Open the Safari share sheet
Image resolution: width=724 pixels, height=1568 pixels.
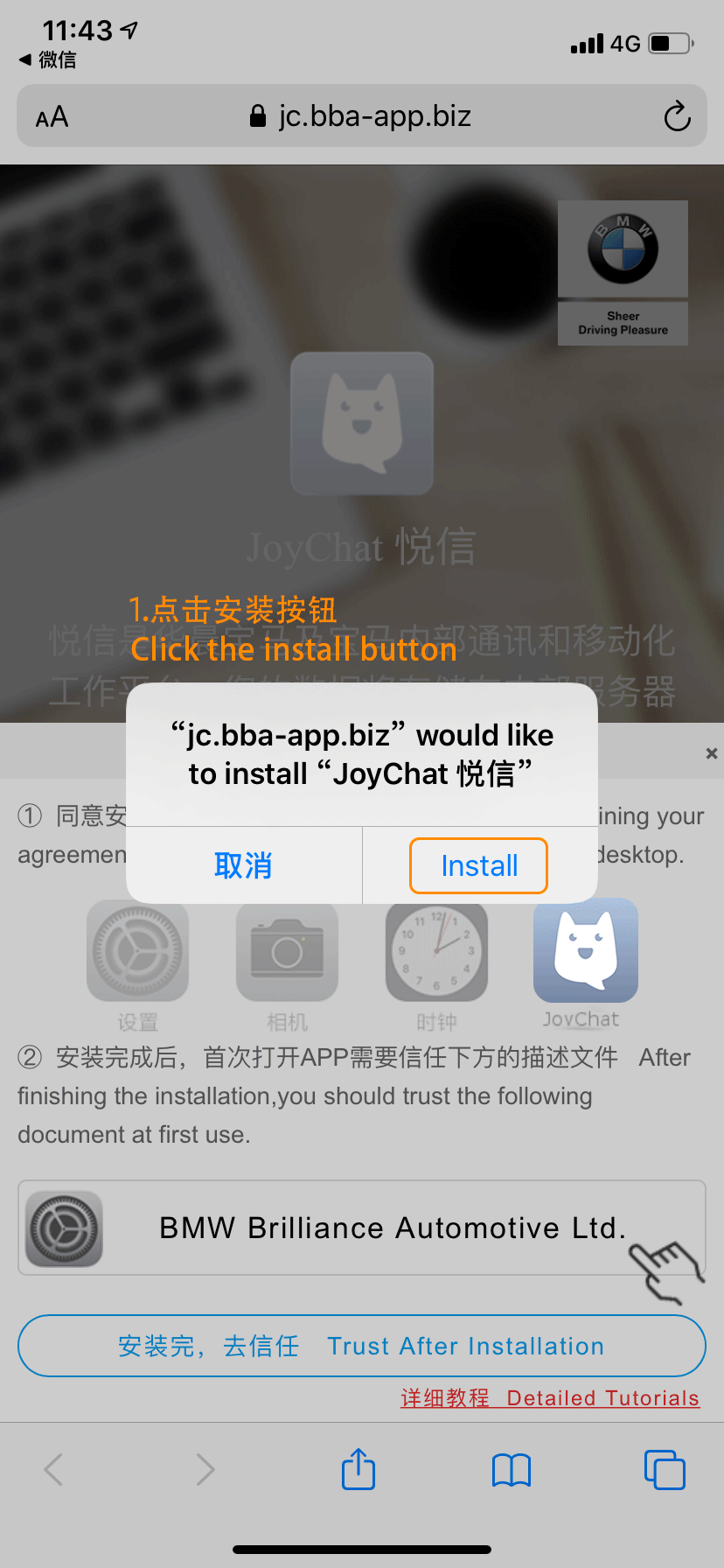tap(359, 1469)
